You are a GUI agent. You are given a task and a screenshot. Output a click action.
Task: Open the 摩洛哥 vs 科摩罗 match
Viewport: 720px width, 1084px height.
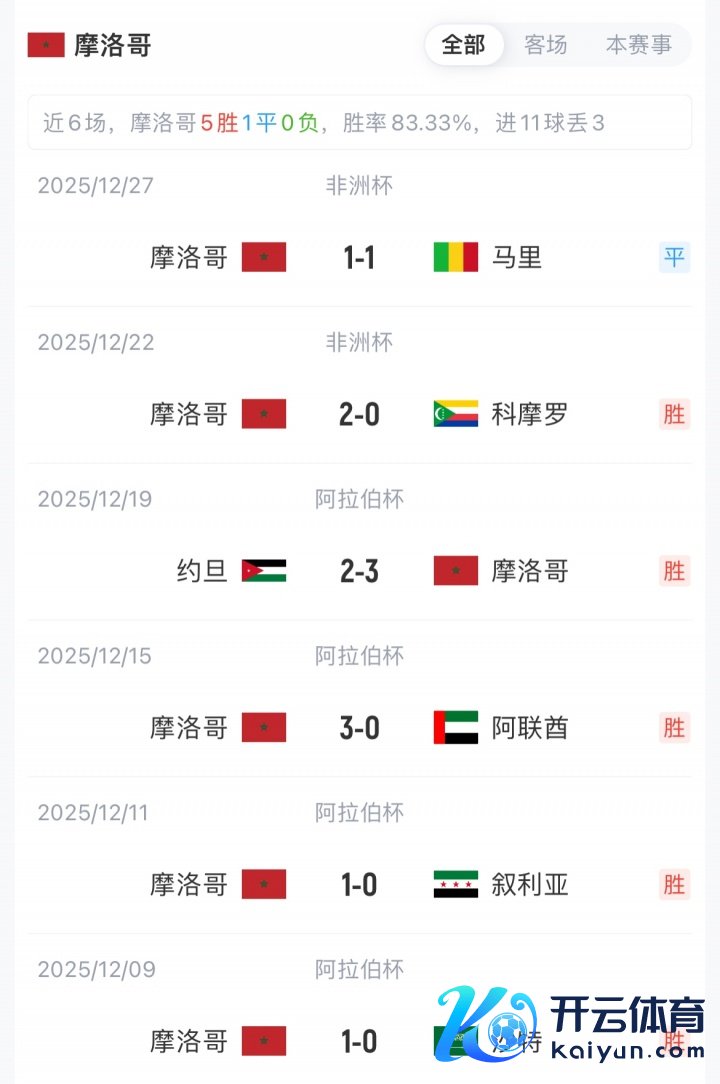click(x=359, y=414)
